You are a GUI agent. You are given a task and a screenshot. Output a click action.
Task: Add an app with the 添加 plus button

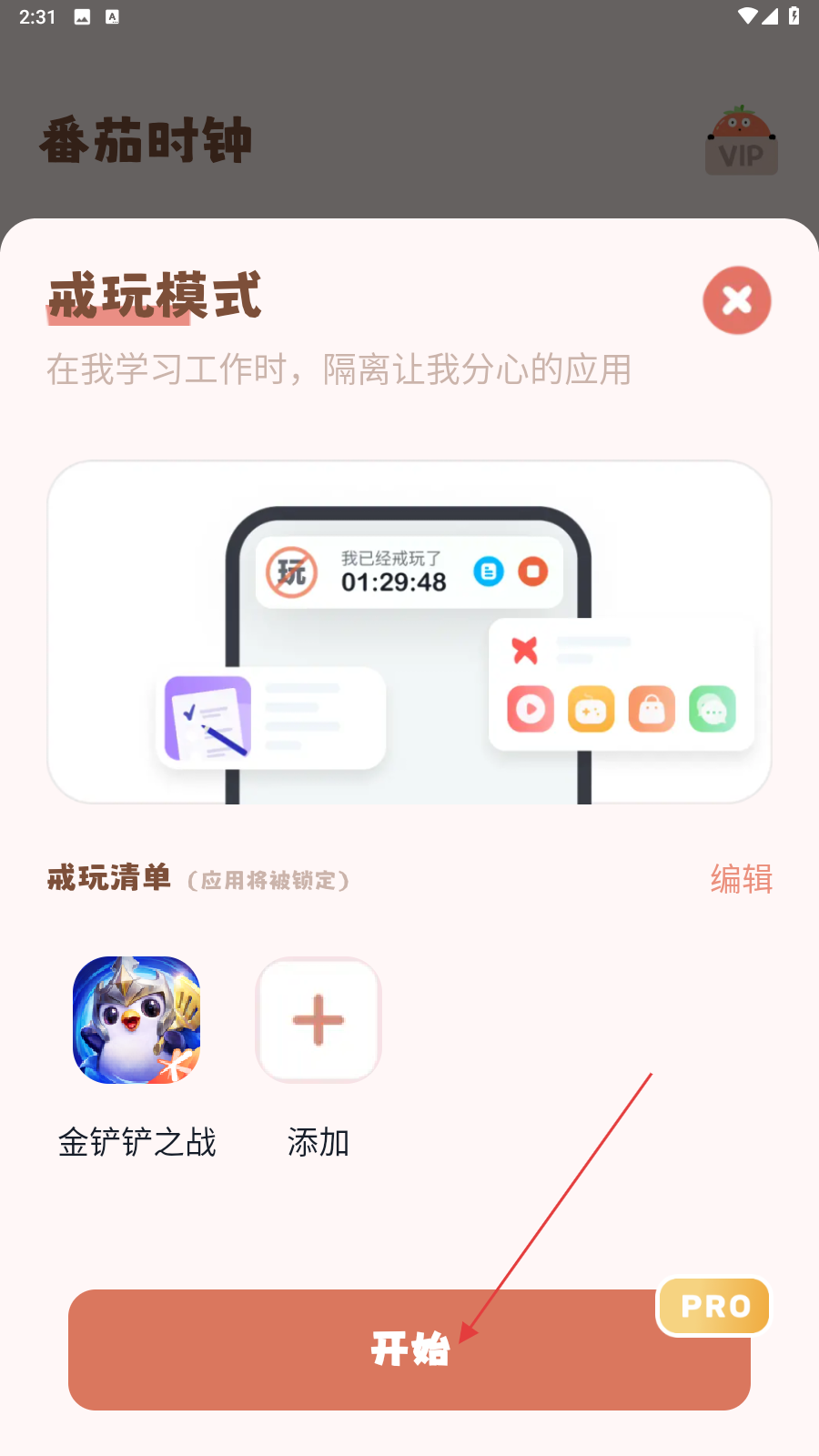318,1020
